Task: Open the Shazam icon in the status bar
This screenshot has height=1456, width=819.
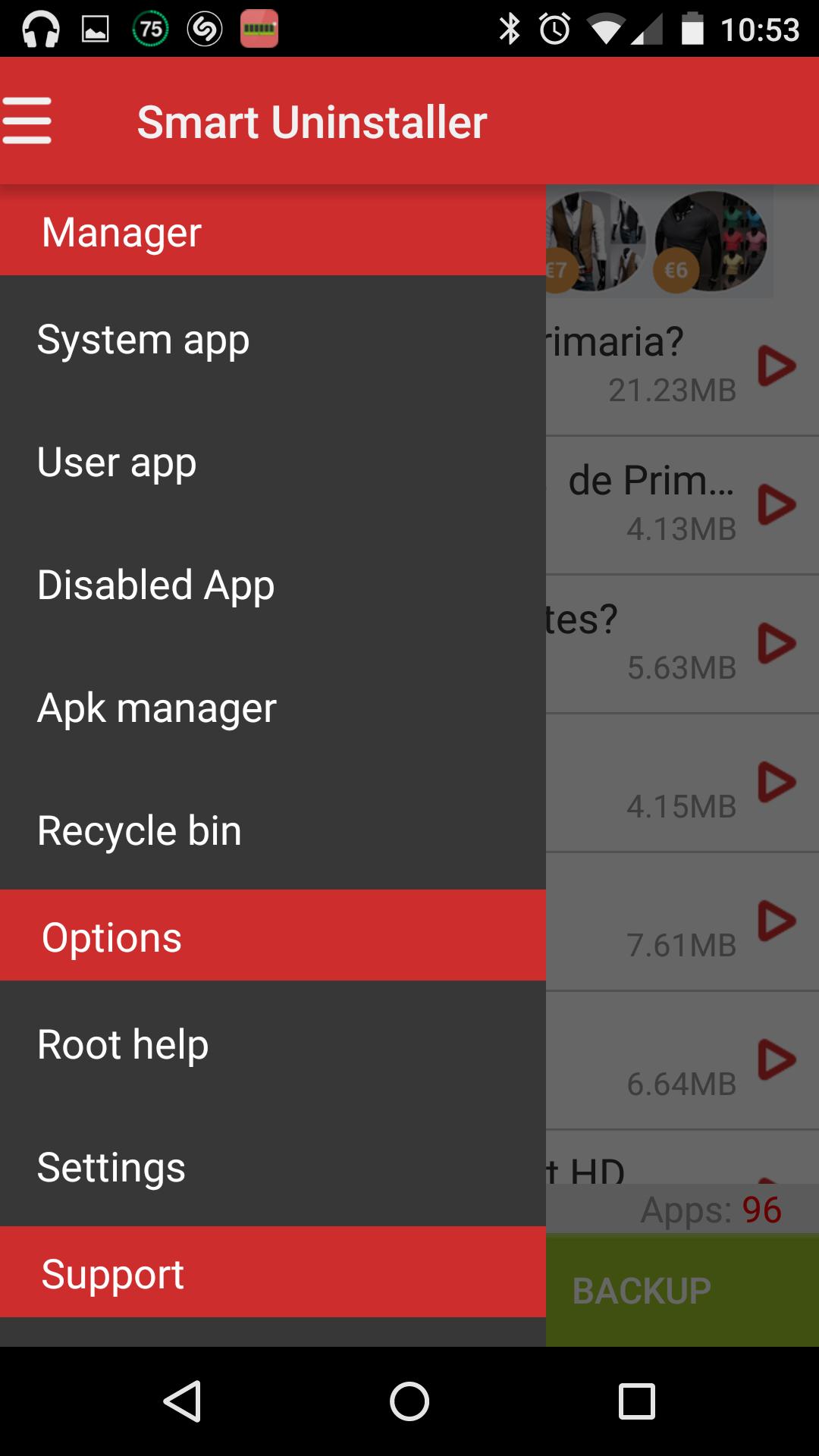Action: (x=203, y=28)
